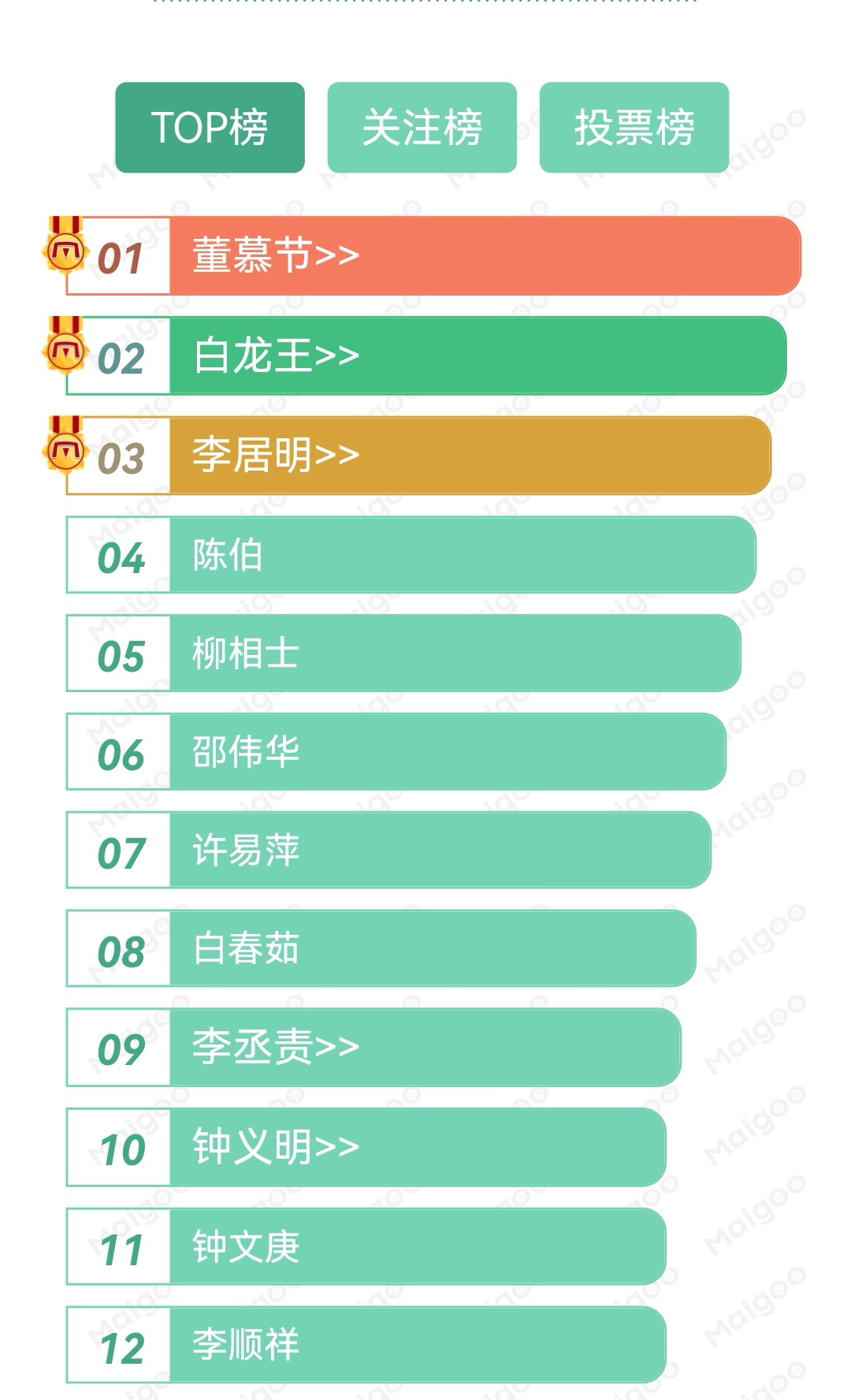The height and width of the screenshot is (1400, 851).
Task: Open the 董慕节 ranking entry
Action: [433, 256]
